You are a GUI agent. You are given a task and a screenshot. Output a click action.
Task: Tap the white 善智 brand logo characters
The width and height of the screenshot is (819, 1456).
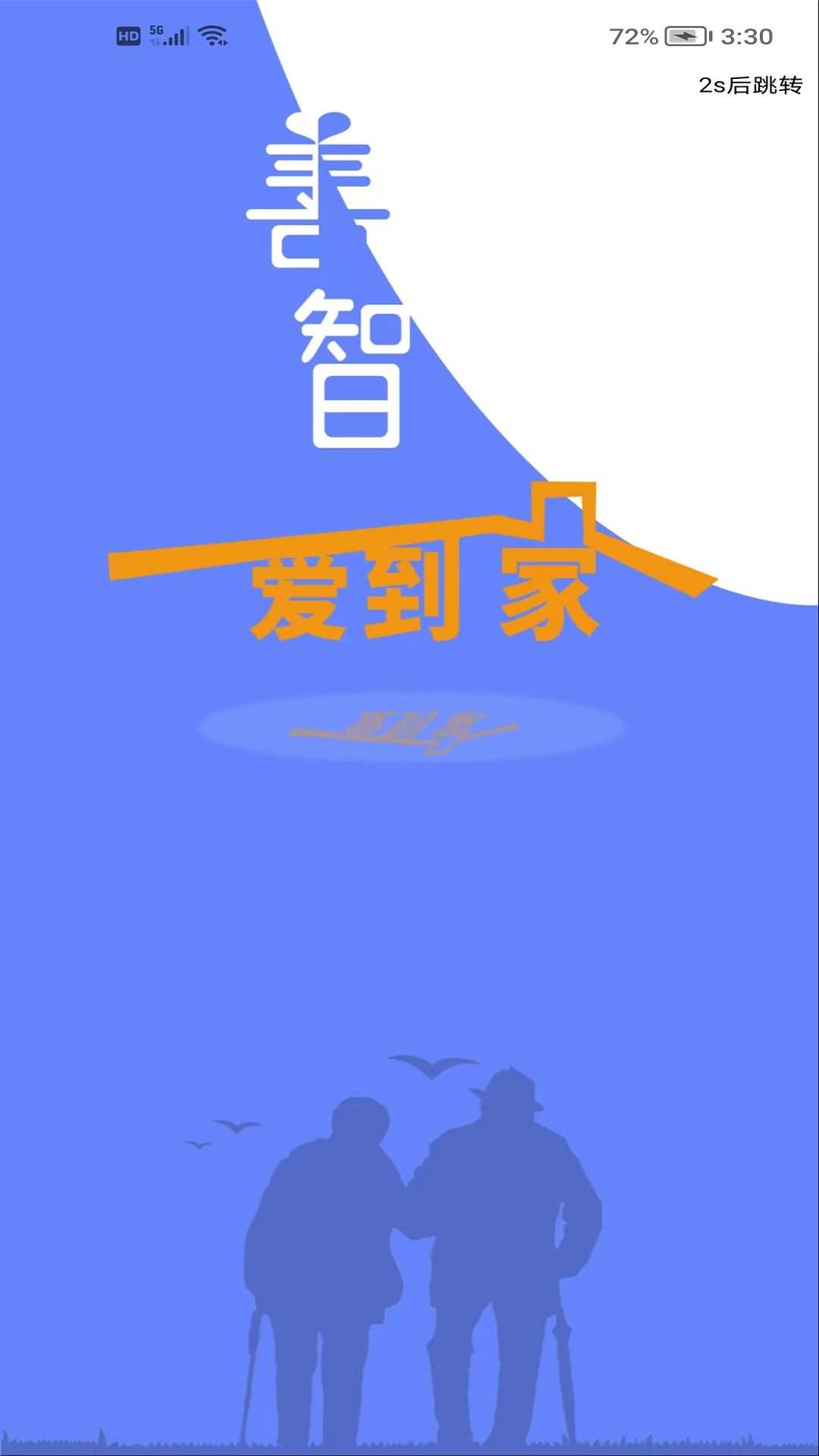point(334,281)
